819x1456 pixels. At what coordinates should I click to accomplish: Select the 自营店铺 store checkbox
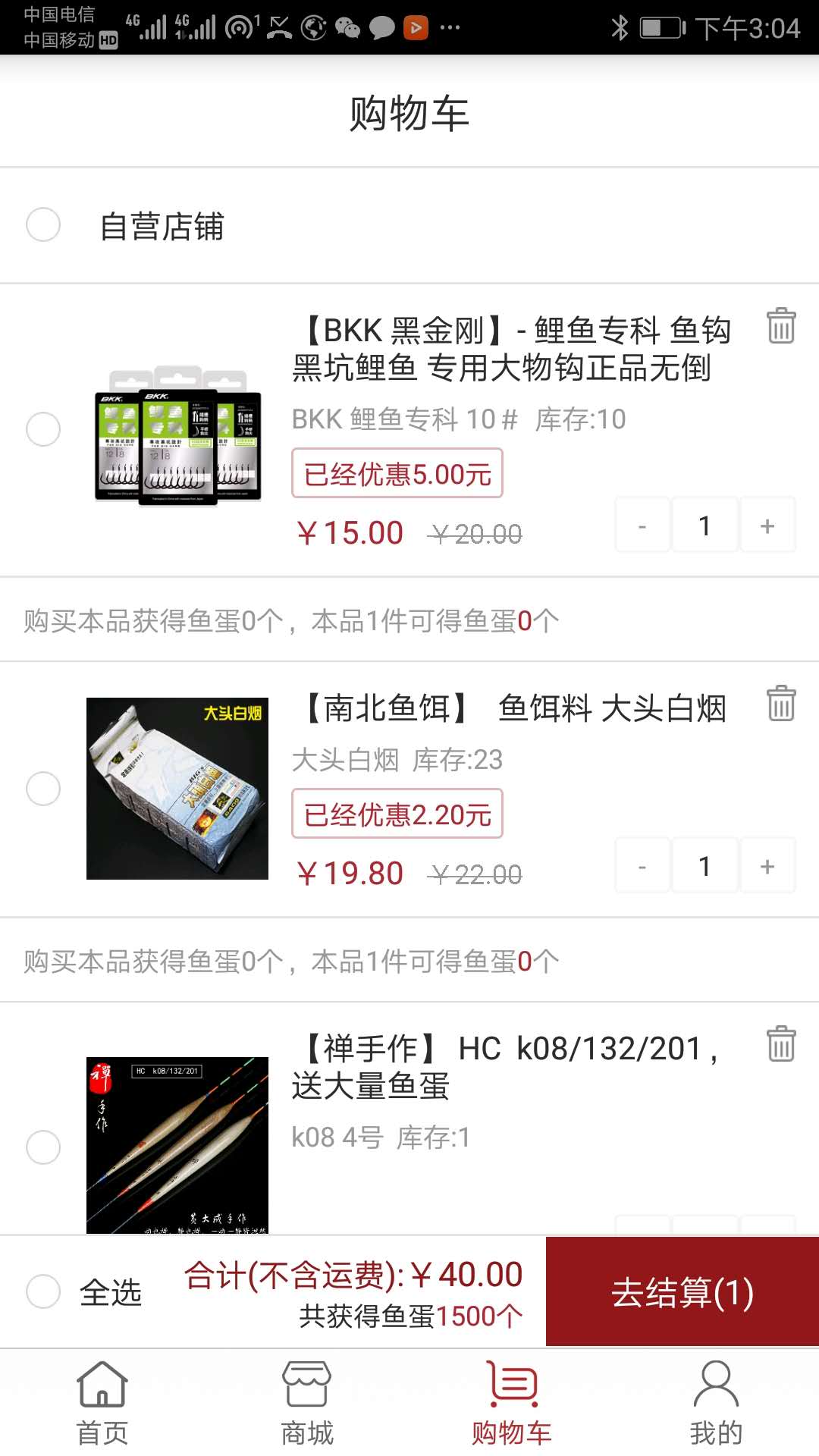point(43,225)
